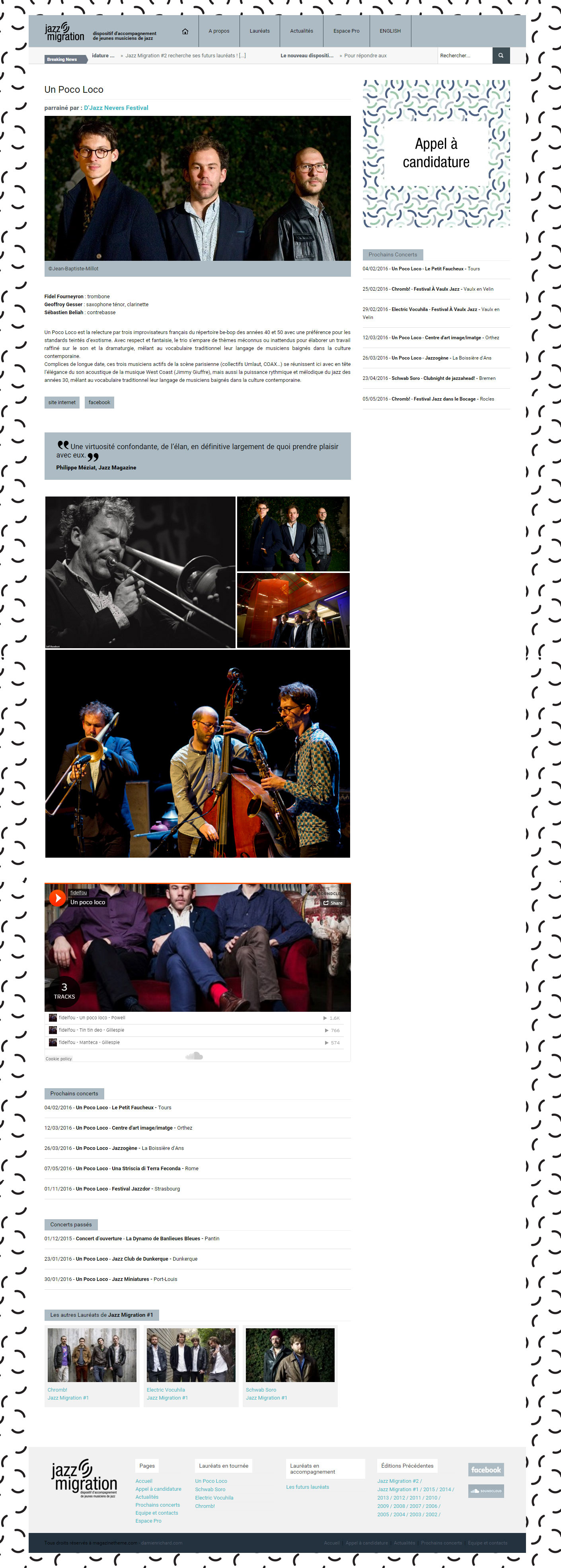
Task: Tap the Rechercher search field
Action: point(464,55)
